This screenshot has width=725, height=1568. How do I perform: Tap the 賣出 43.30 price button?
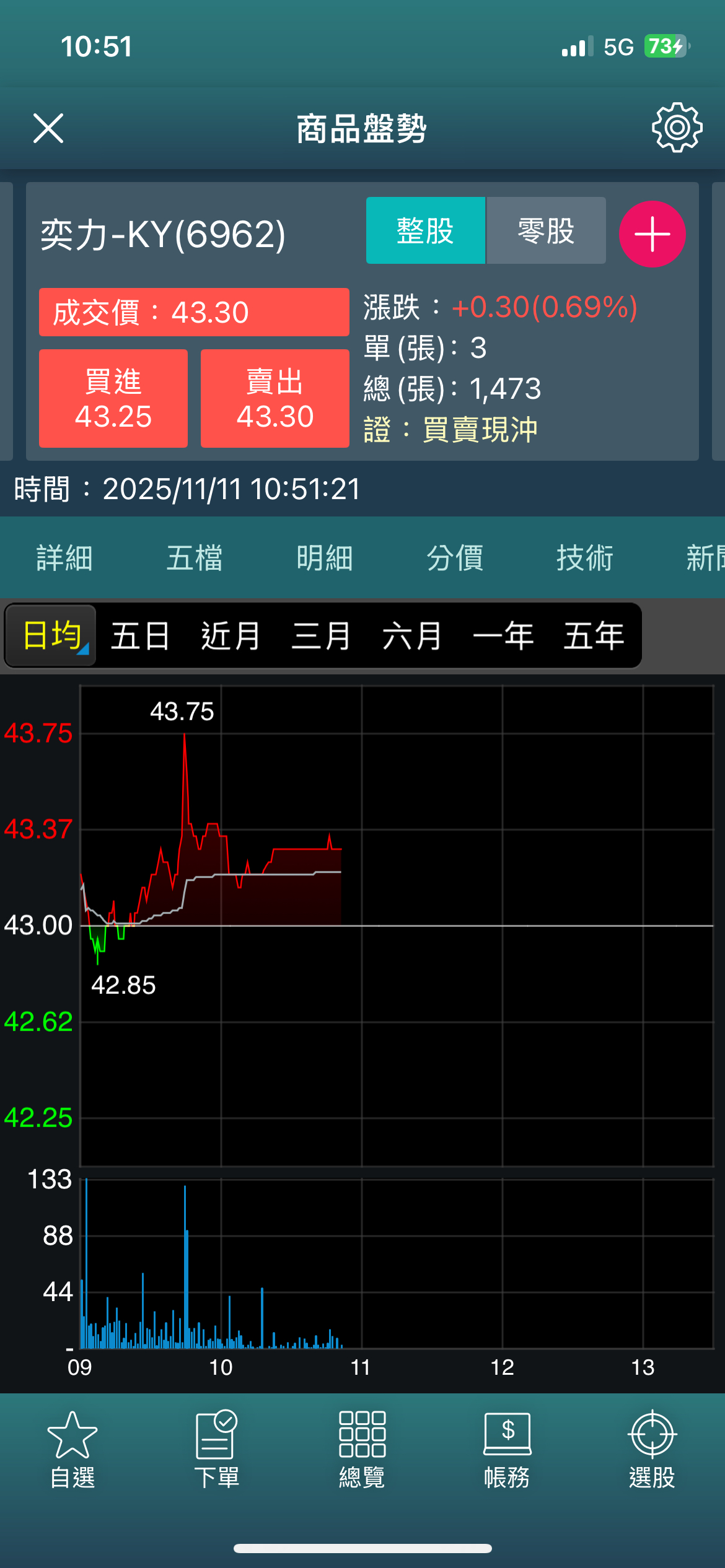pyautogui.click(x=275, y=398)
